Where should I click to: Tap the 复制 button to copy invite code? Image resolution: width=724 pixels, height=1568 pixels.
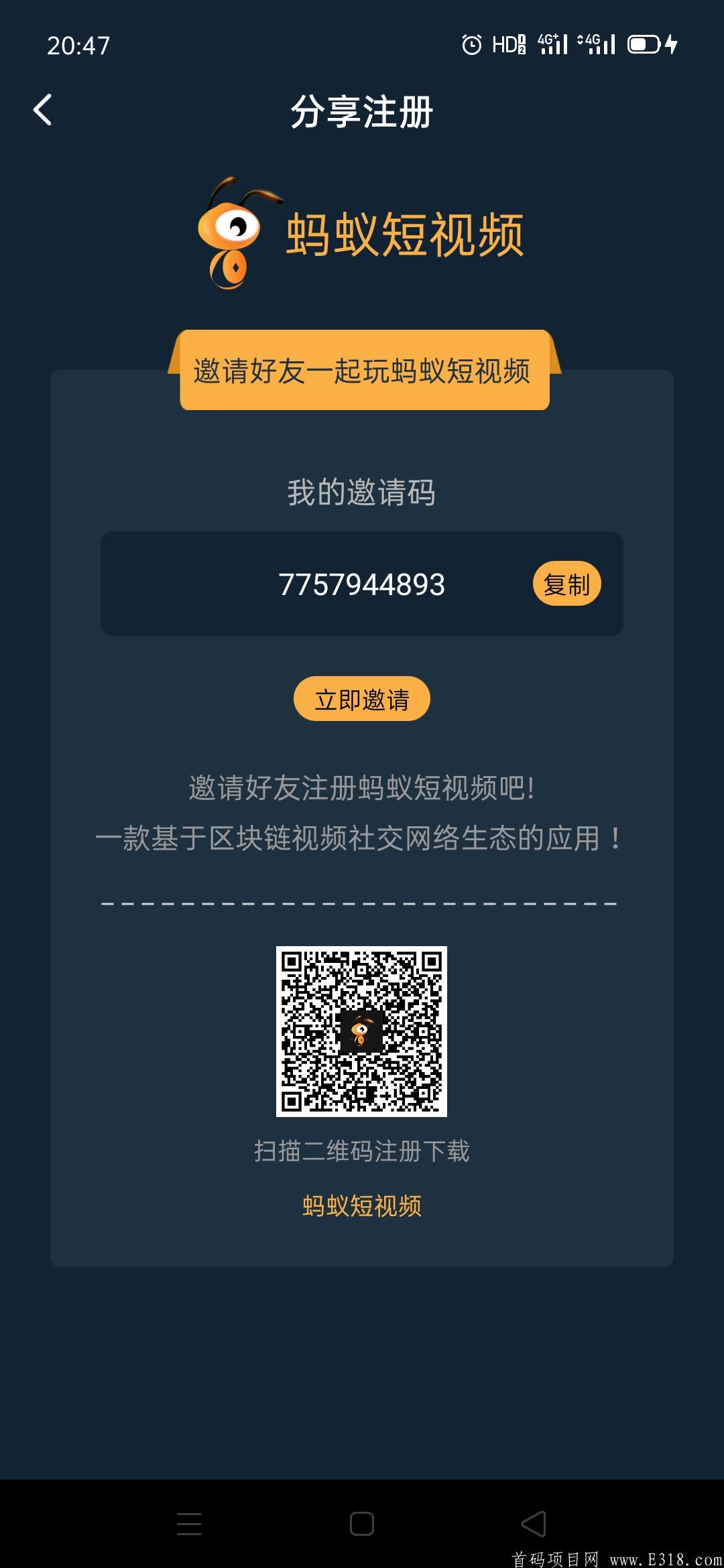tap(568, 584)
